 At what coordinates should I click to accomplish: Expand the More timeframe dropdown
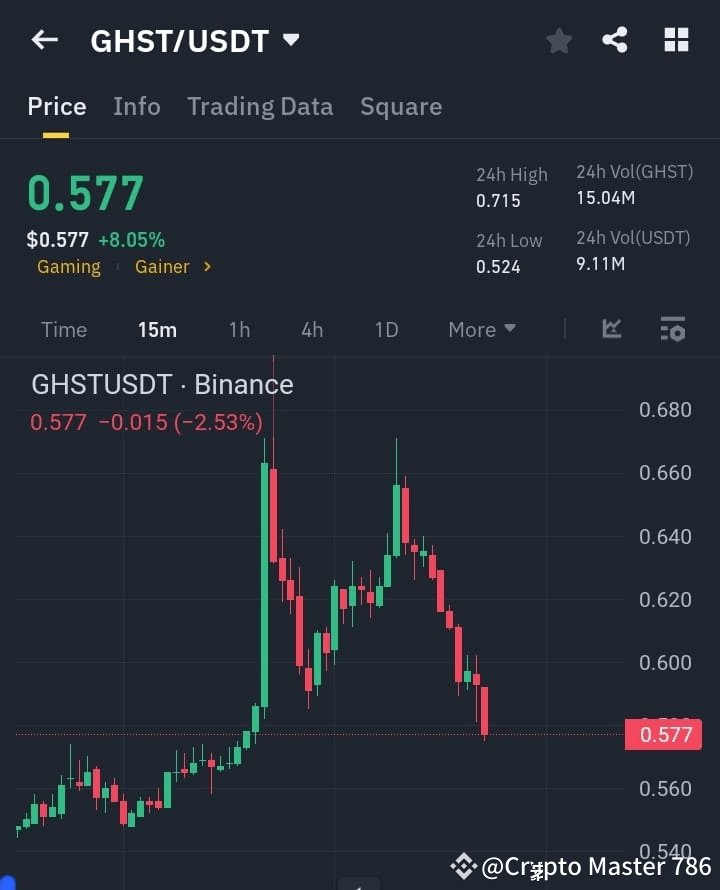481,329
